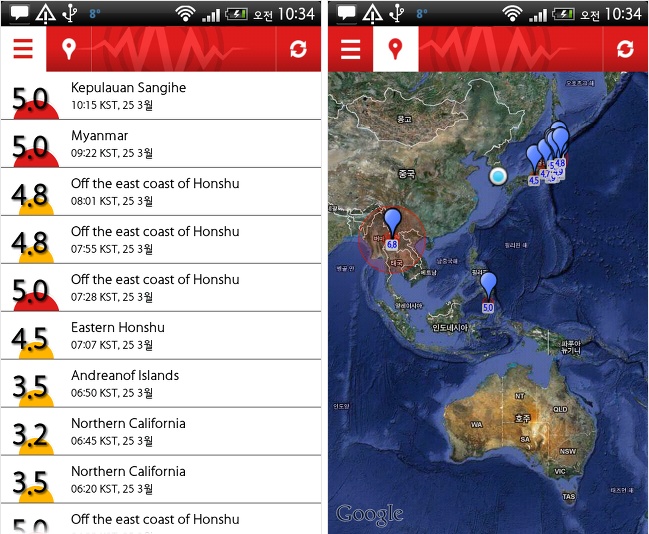
Task: Open the Honshu east coast quake at 07:28
Action: [160, 288]
